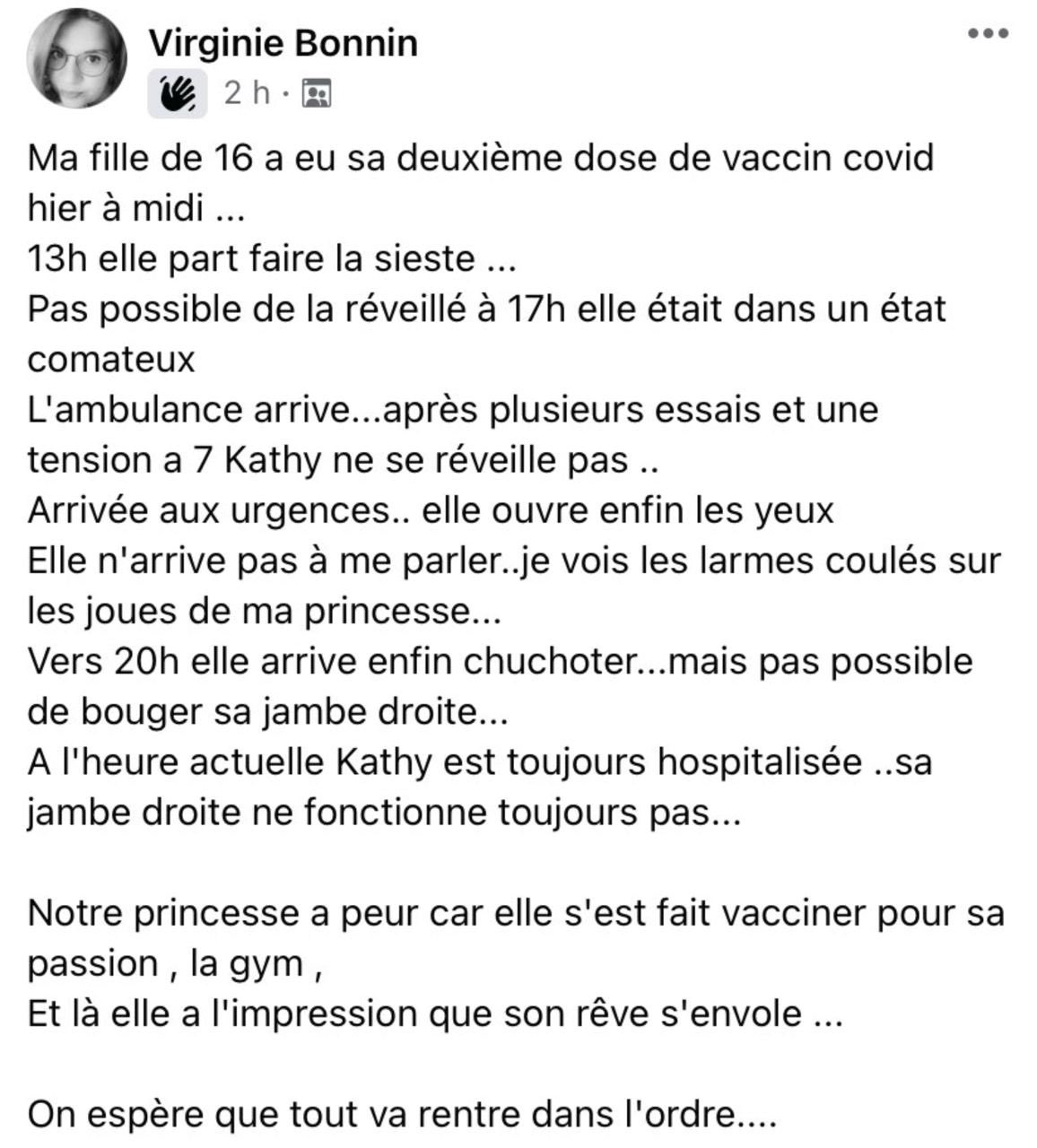
Task: Open the post's three-dot options menu
Action: [x=989, y=34]
